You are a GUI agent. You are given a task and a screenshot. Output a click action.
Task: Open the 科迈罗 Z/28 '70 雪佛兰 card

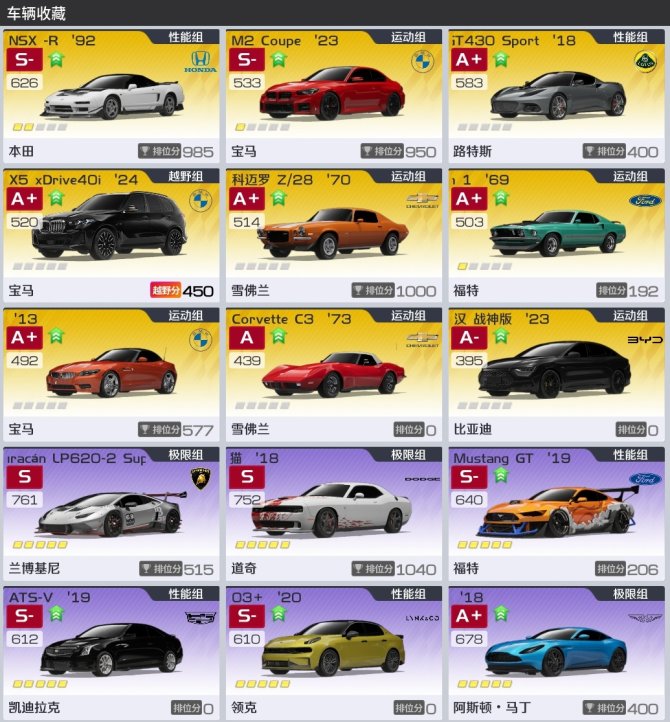[x=332, y=235]
